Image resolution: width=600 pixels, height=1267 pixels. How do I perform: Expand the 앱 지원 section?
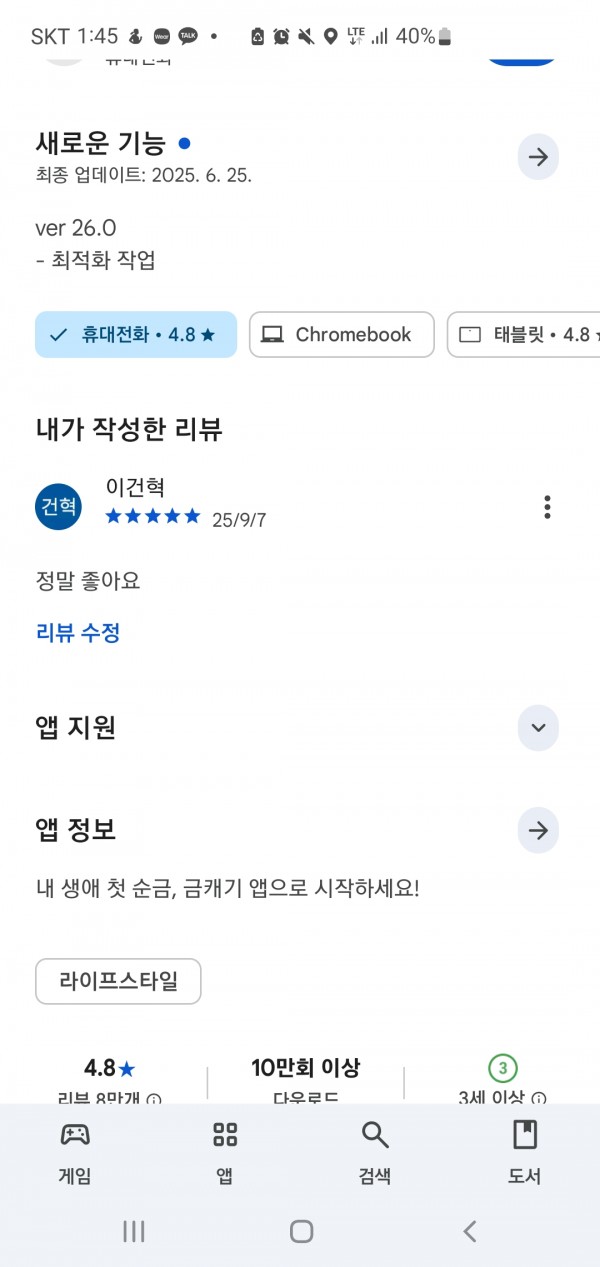click(x=538, y=727)
